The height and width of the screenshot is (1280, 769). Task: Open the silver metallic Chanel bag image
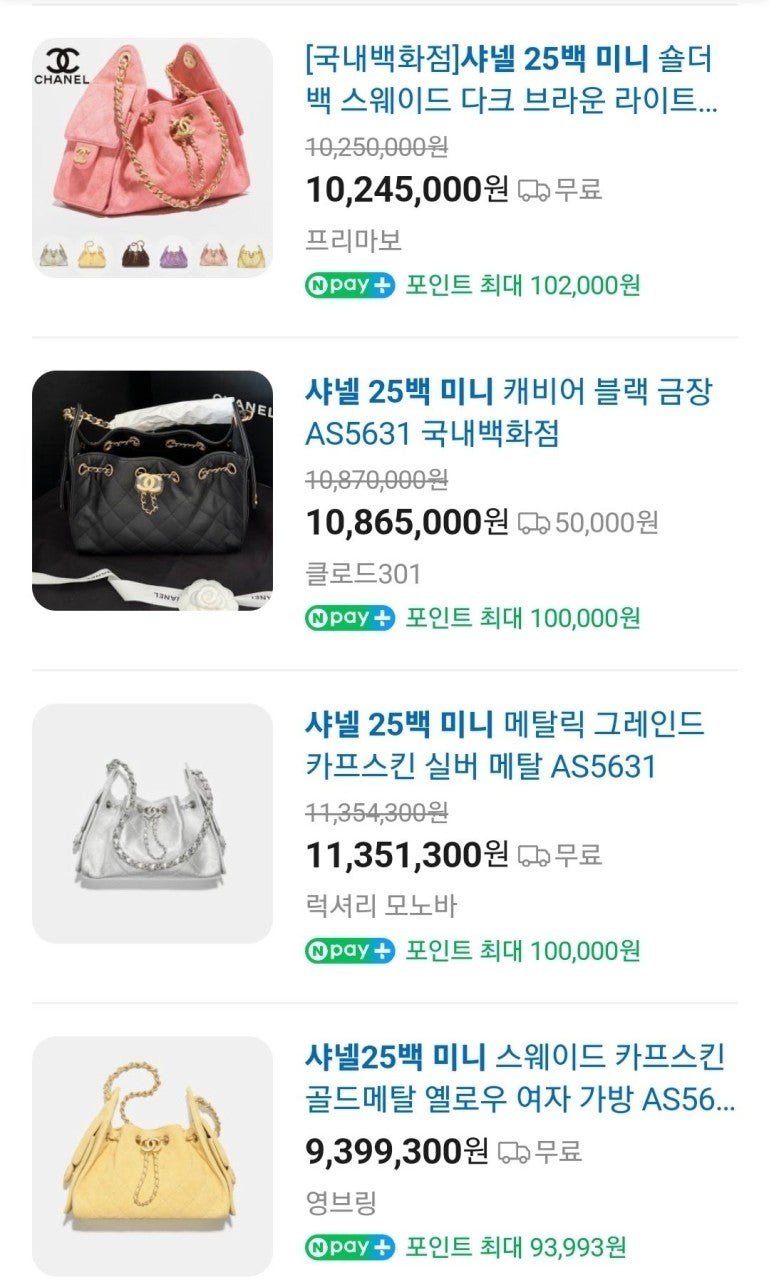pyautogui.click(x=152, y=823)
